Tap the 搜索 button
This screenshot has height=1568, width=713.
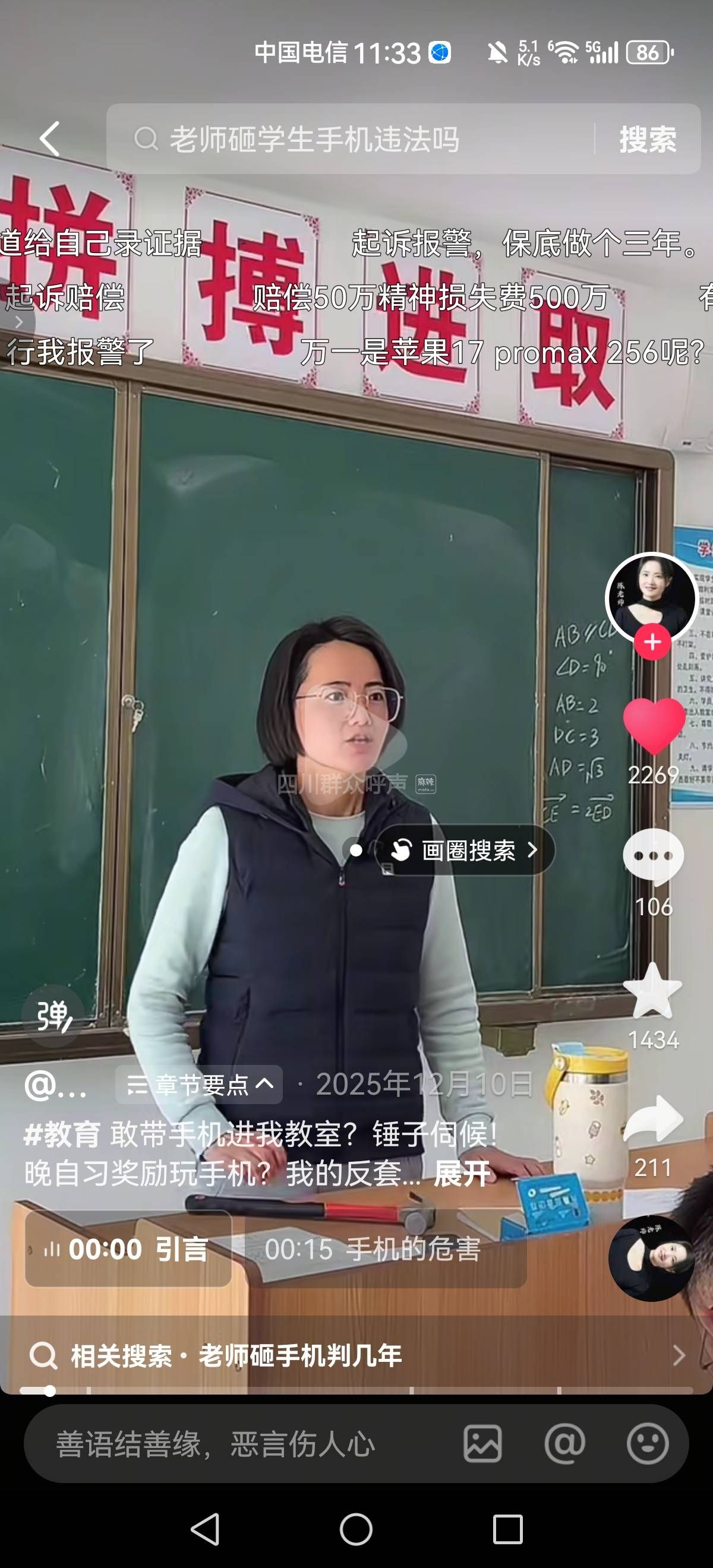(x=647, y=140)
